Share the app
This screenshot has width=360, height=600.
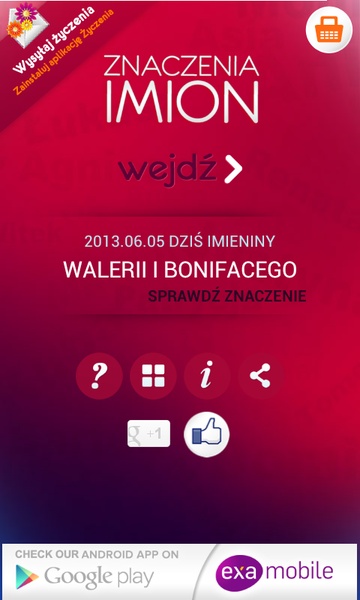[261, 376]
